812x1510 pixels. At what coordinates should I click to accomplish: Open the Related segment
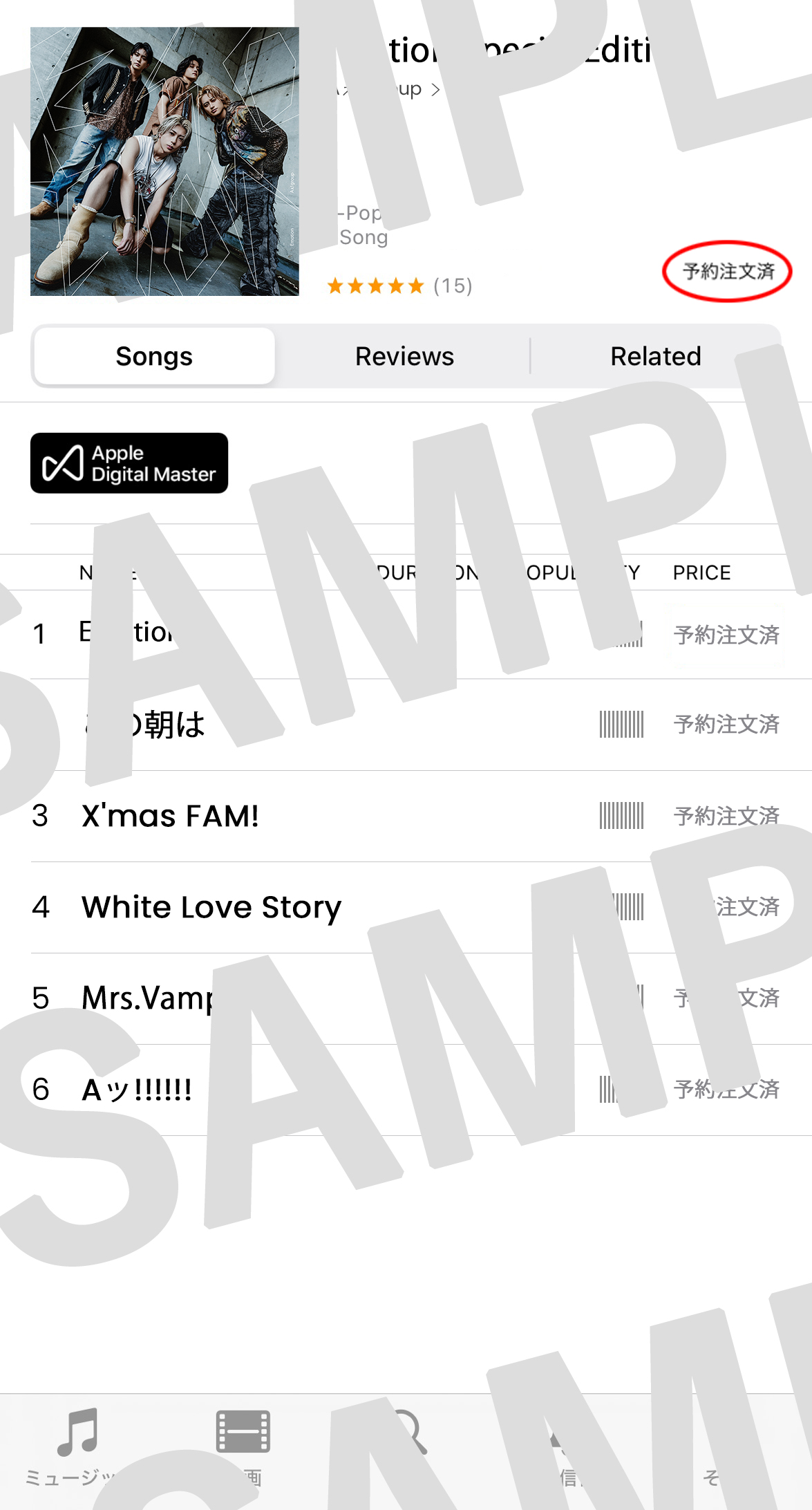click(x=655, y=356)
